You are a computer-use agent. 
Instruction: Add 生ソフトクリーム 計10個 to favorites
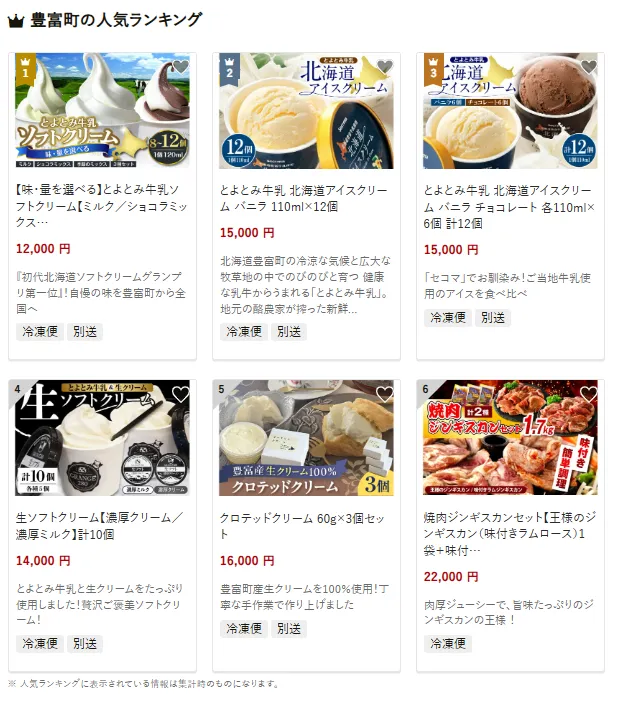click(x=180, y=394)
